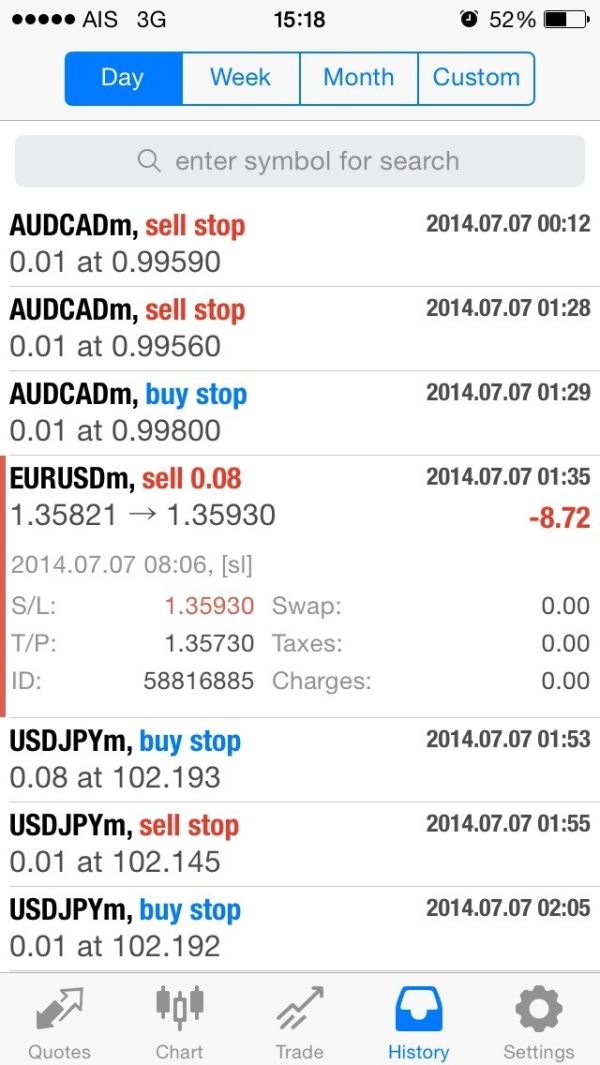Open USDJPYm sell stop at 102.145

click(x=300, y=844)
